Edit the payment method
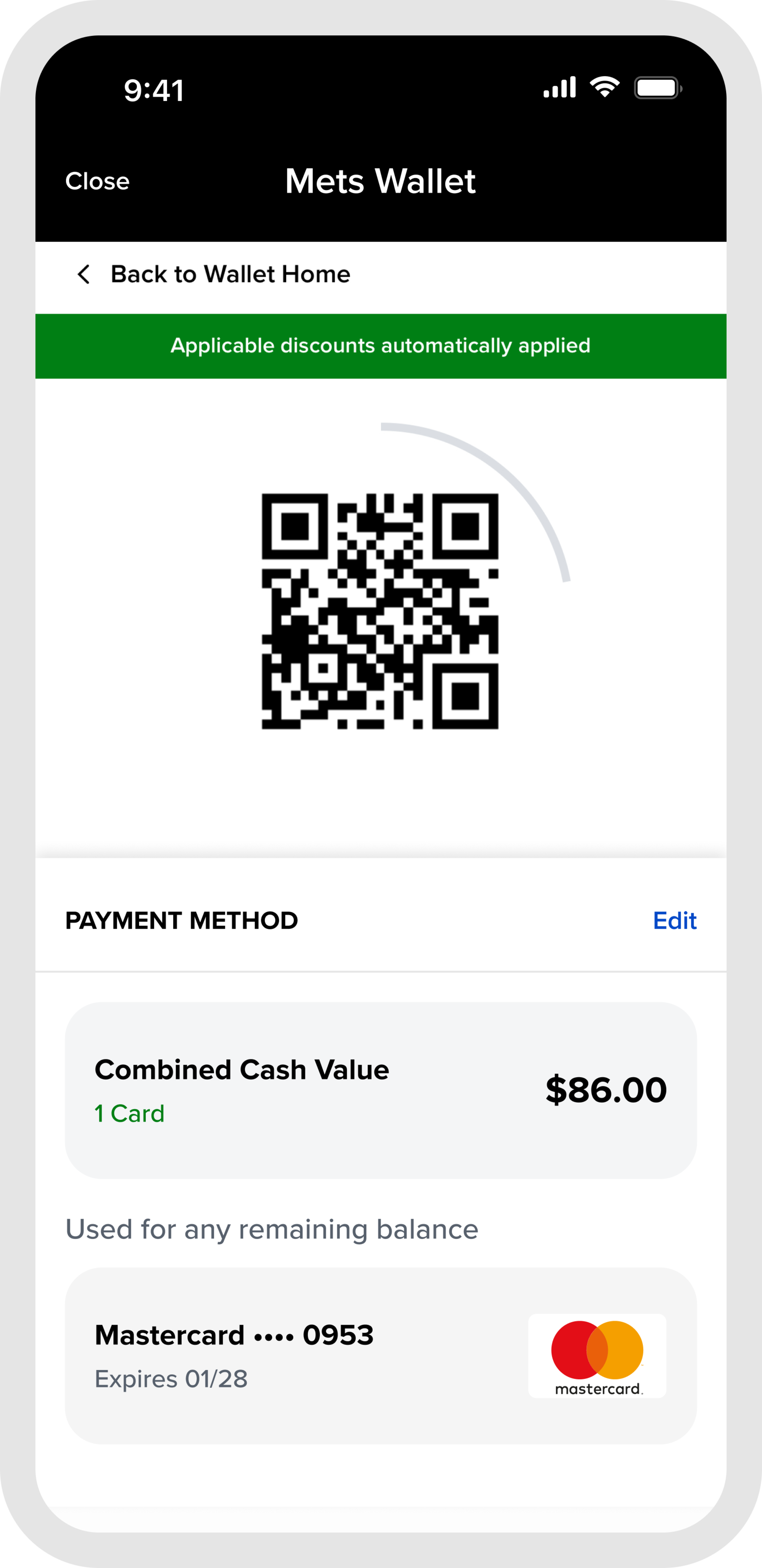The height and width of the screenshot is (1568, 762). point(674,920)
